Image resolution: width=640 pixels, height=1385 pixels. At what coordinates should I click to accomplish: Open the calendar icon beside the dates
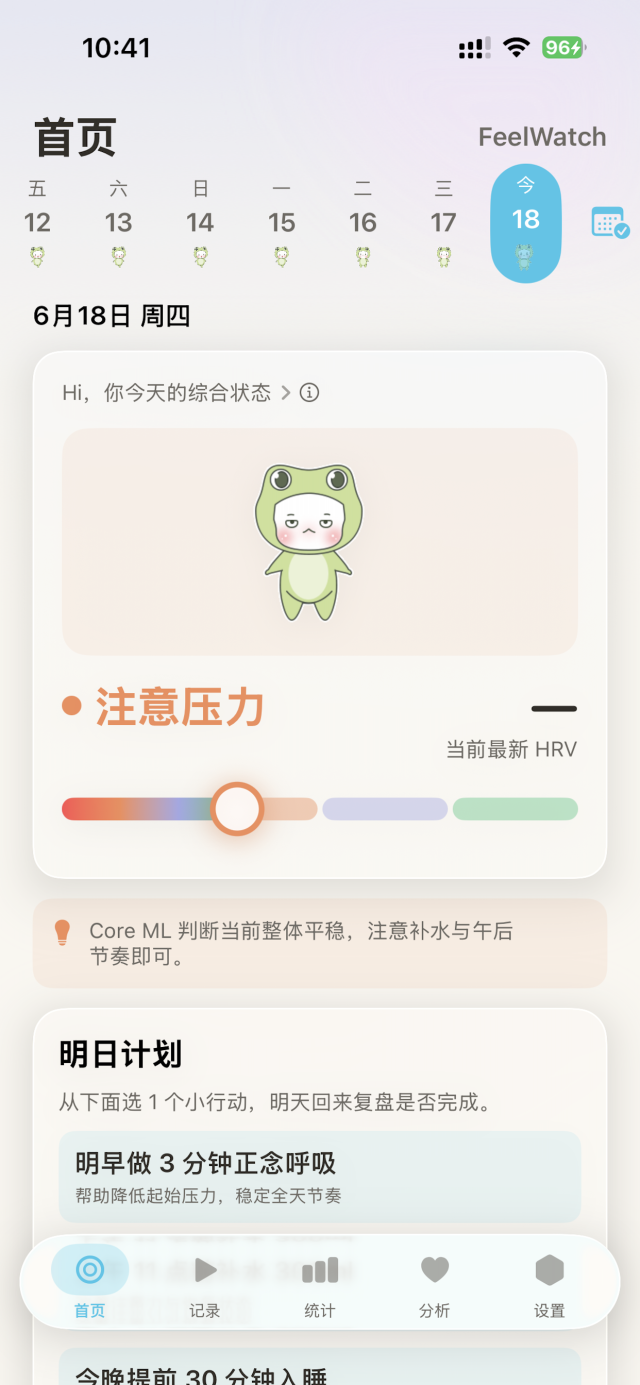pos(609,223)
